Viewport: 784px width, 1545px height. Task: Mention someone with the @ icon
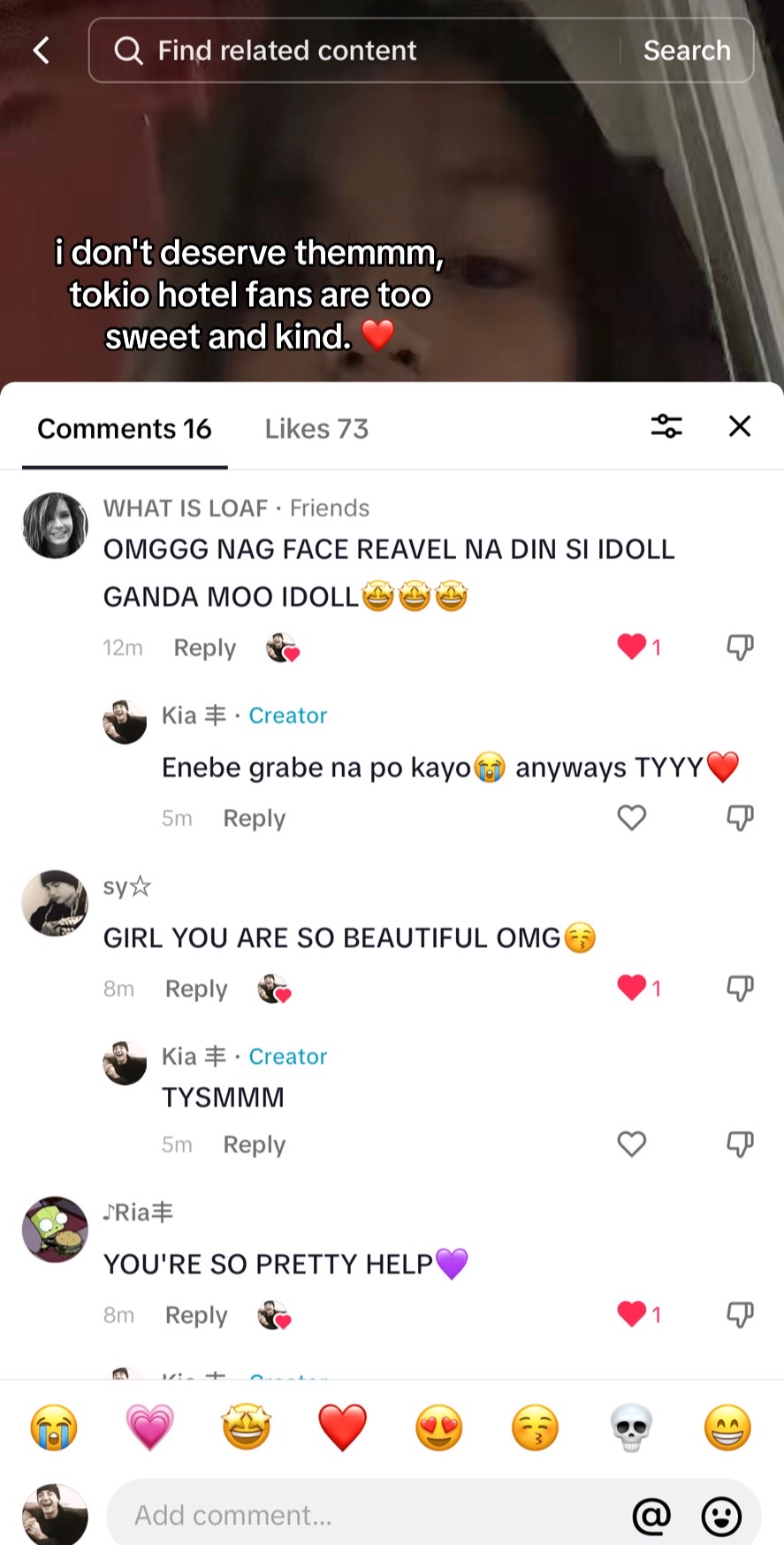(651, 1517)
